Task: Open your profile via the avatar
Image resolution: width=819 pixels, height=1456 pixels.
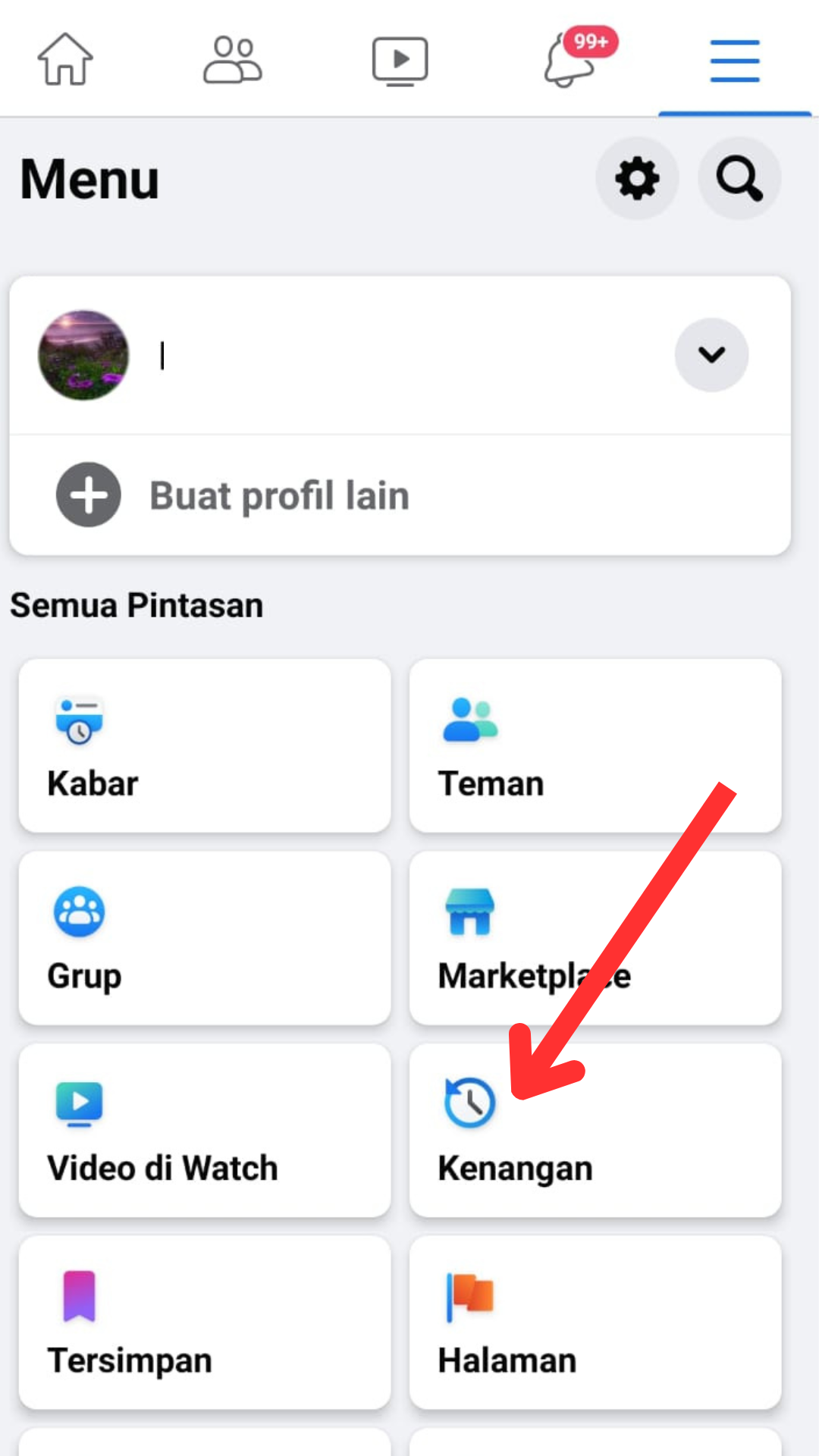Action: point(84,355)
